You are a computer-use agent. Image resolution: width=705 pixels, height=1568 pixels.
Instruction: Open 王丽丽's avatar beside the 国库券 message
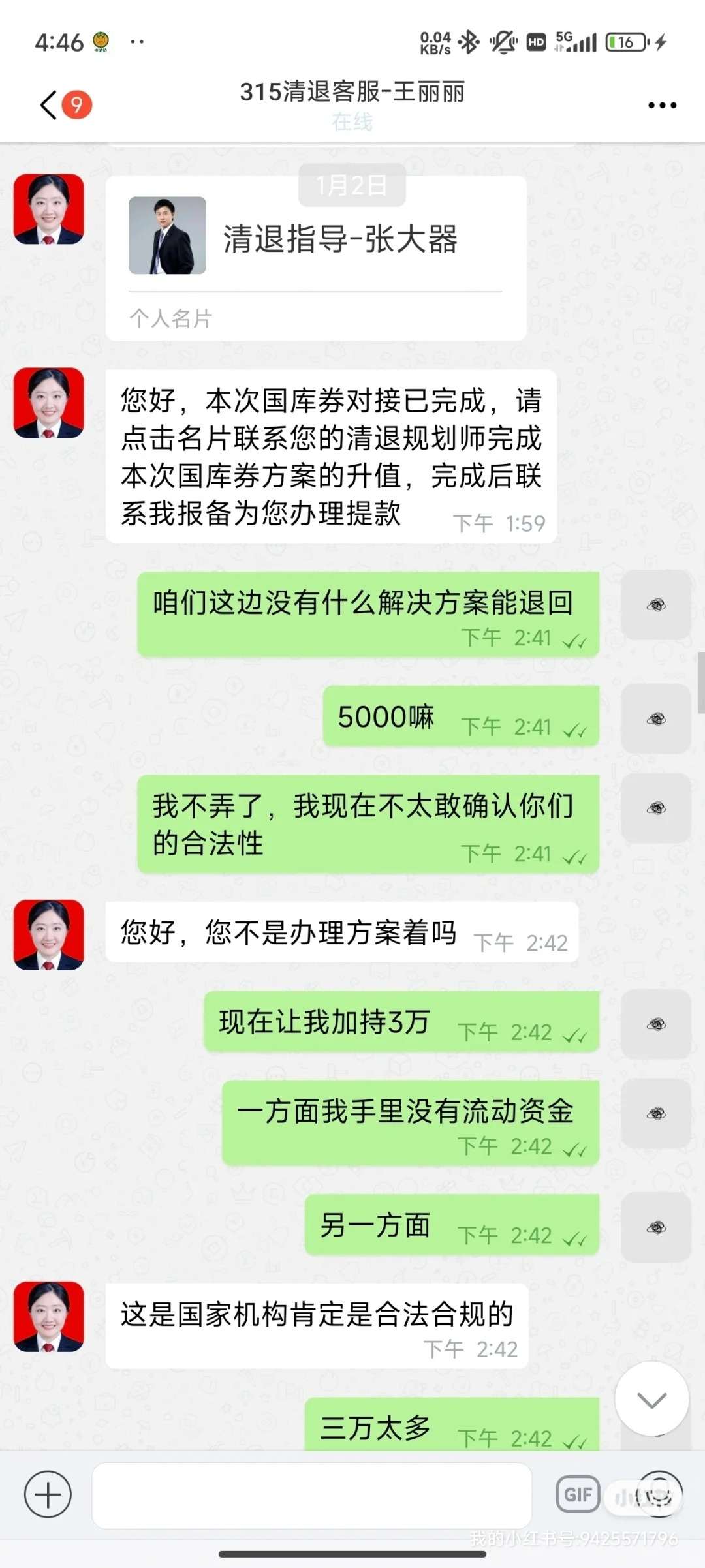coord(49,403)
